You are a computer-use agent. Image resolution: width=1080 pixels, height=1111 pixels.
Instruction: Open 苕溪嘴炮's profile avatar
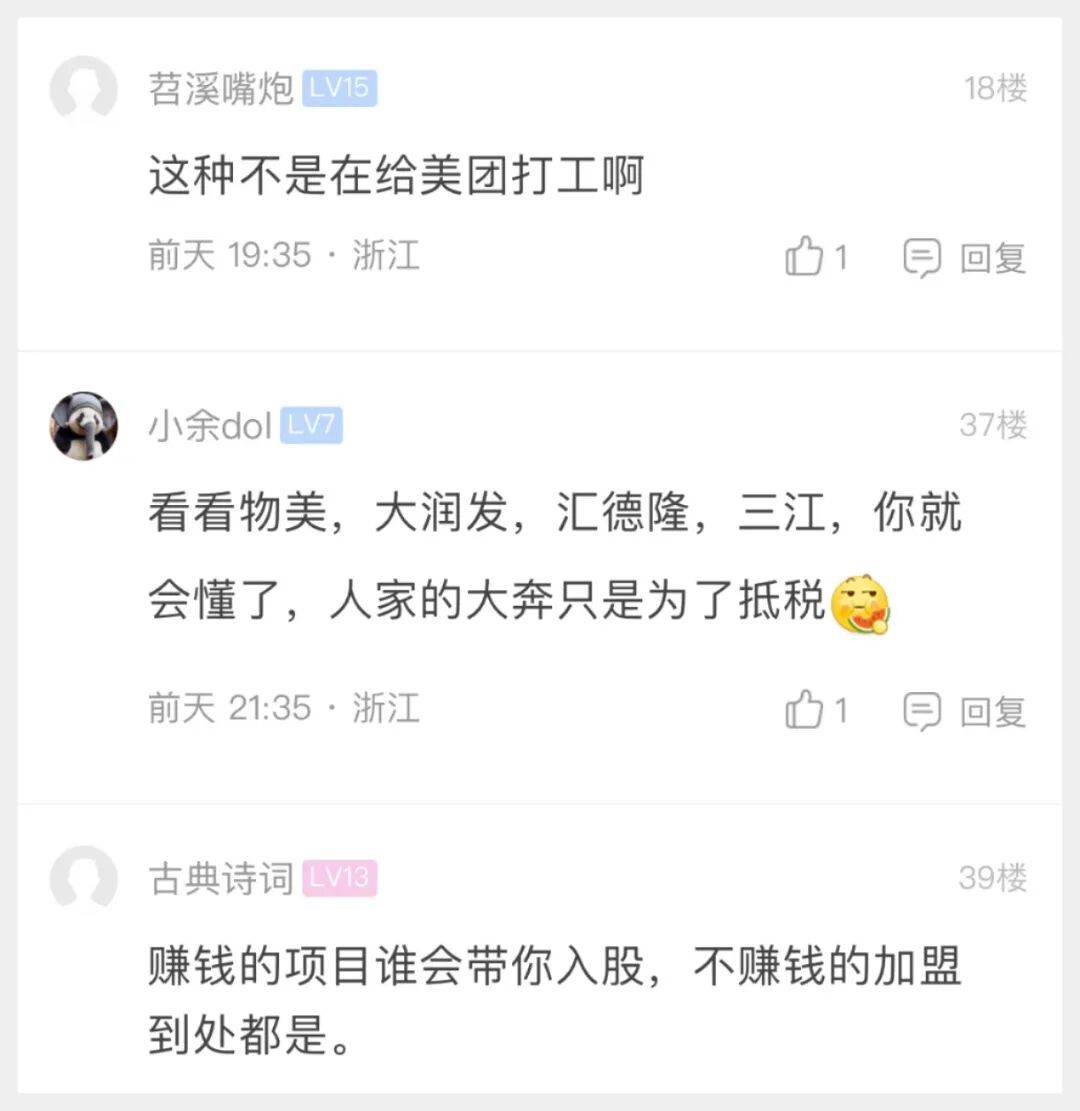coord(84,89)
